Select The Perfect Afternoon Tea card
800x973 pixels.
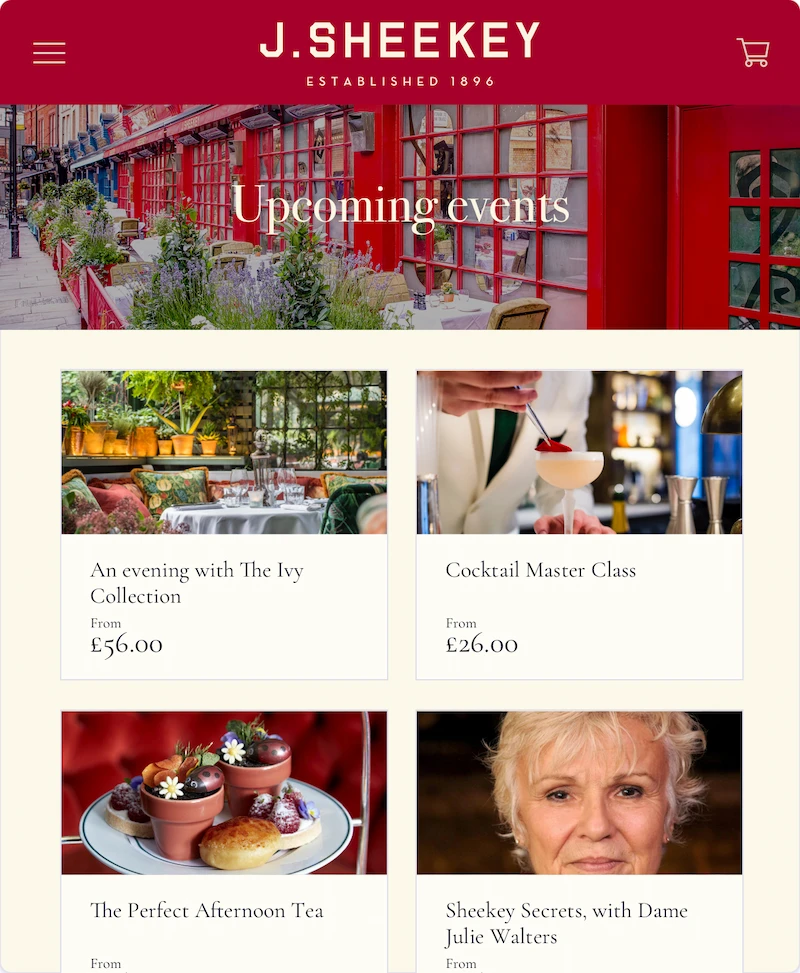(224, 840)
